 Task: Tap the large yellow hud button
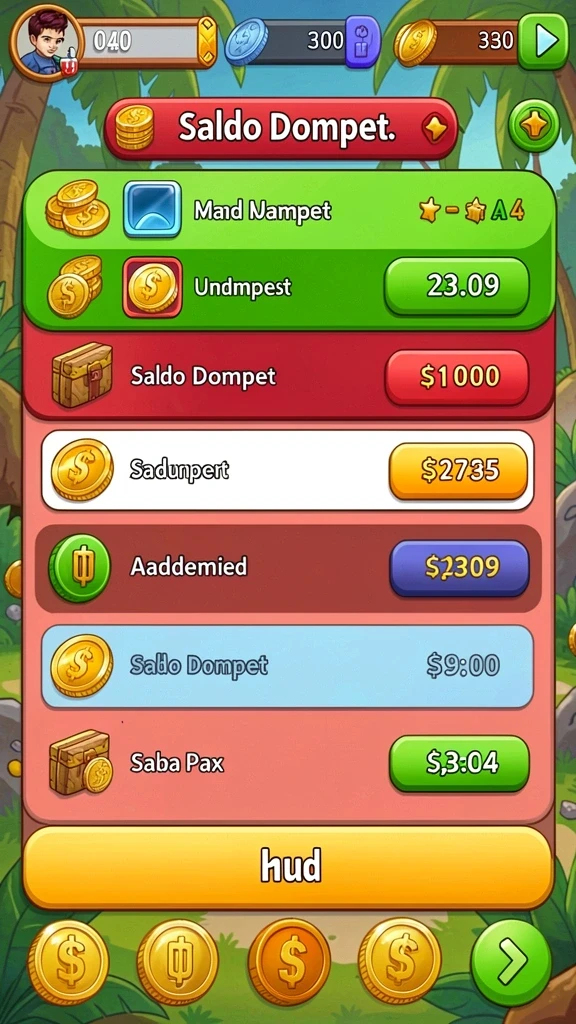point(289,867)
